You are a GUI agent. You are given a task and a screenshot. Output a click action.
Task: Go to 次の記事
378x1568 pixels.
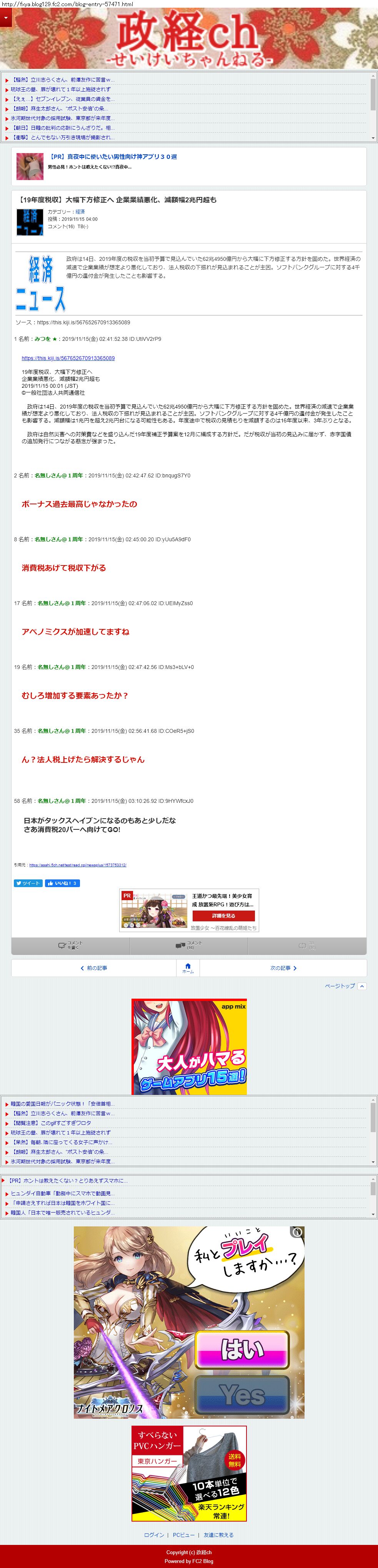(x=283, y=968)
